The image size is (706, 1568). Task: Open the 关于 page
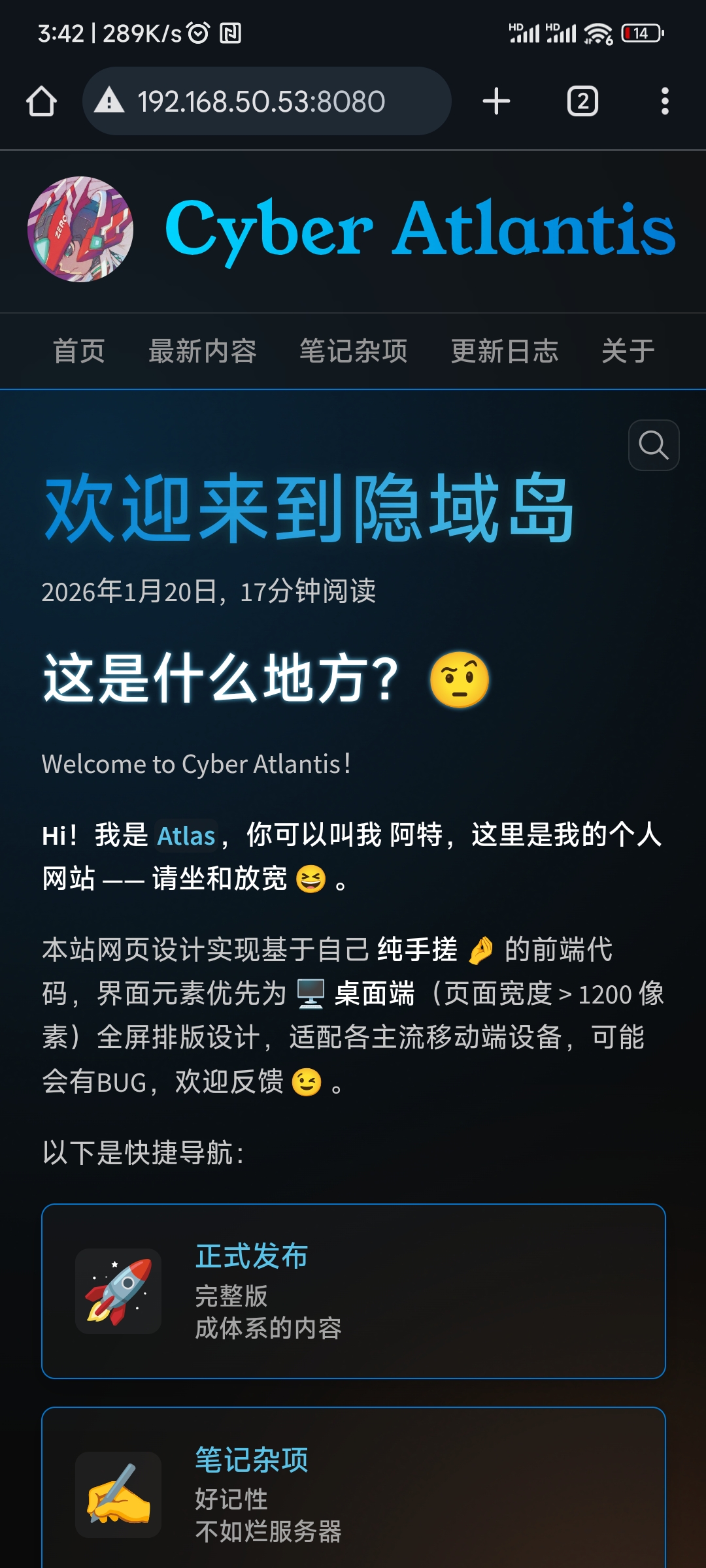(628, 351)
